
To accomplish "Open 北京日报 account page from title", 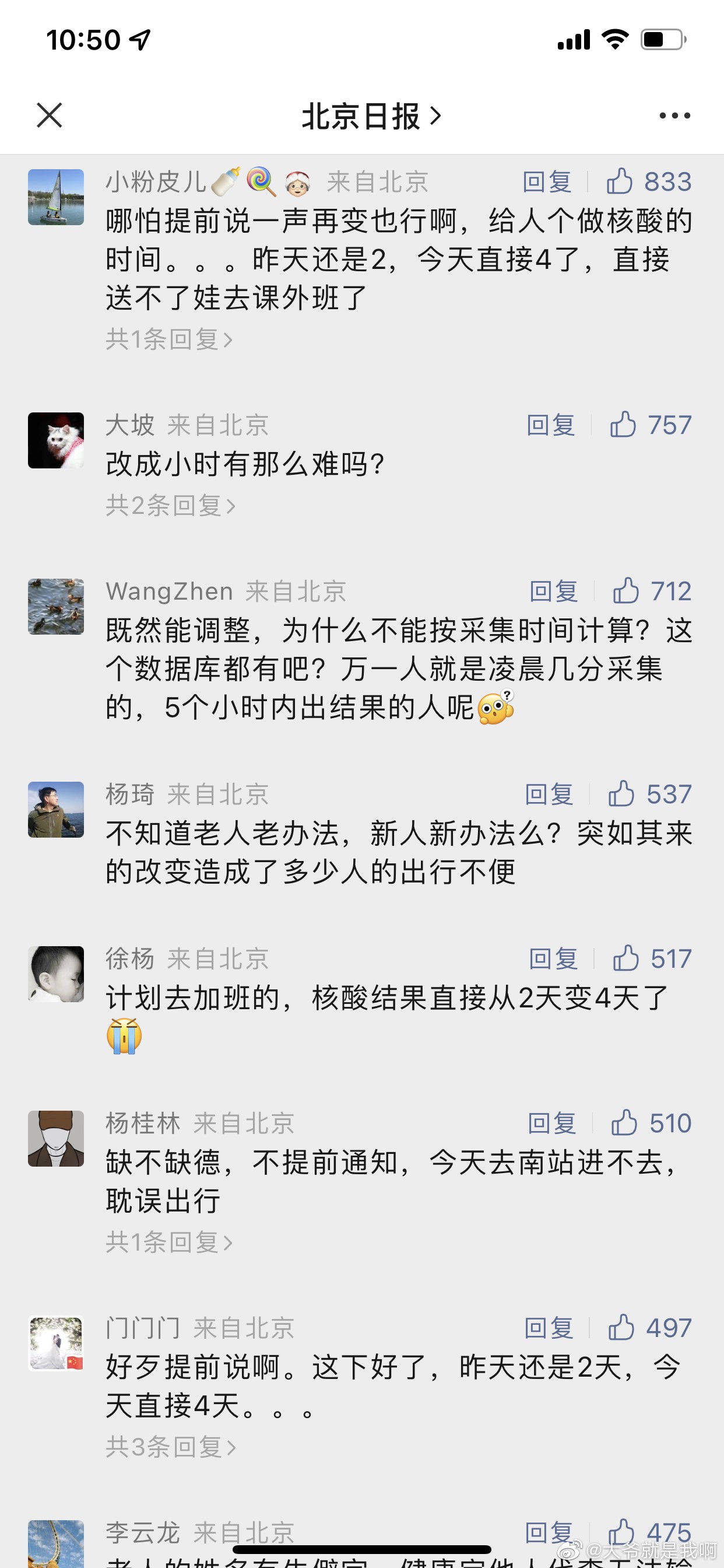I will tap(371, 116).
